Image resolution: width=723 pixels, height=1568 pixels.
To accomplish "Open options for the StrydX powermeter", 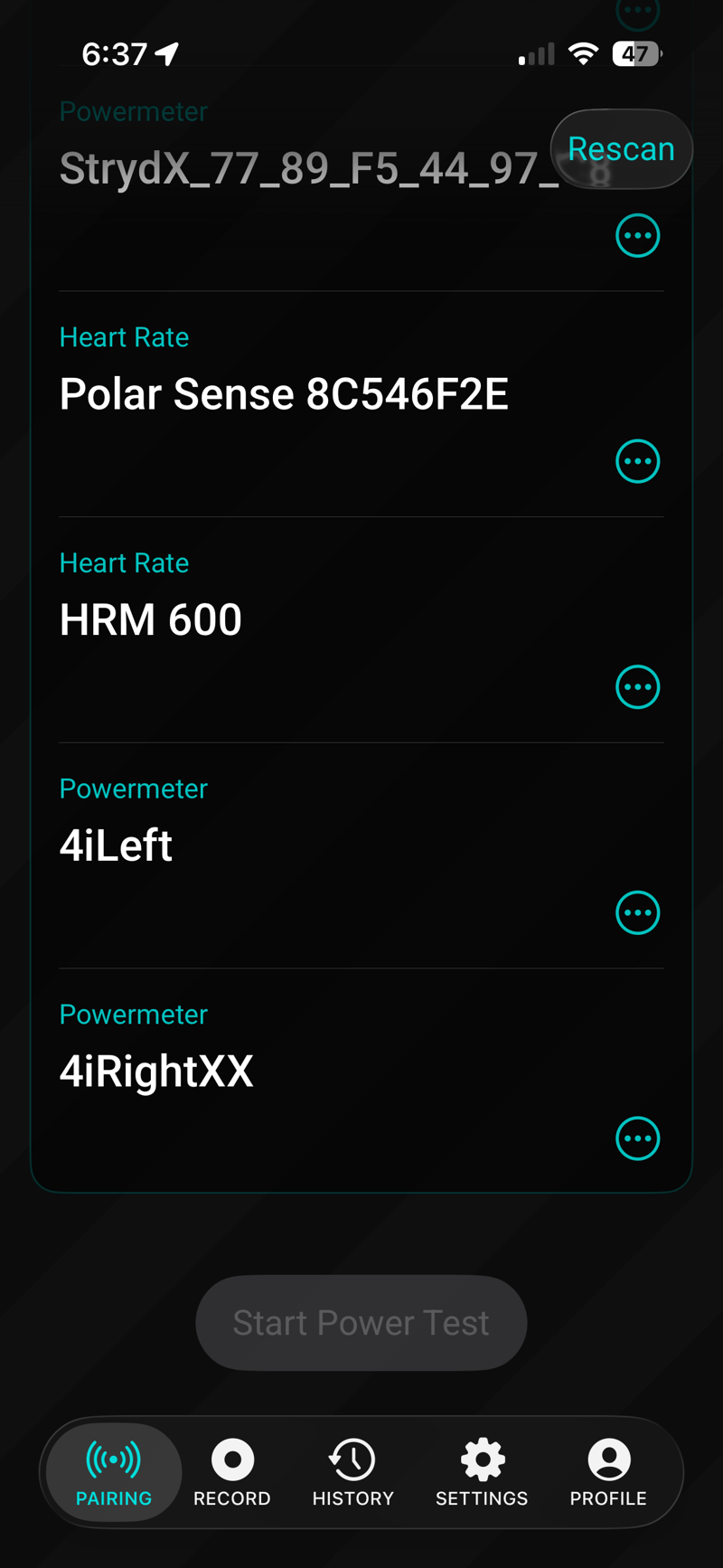I will [x=638, y=236].
